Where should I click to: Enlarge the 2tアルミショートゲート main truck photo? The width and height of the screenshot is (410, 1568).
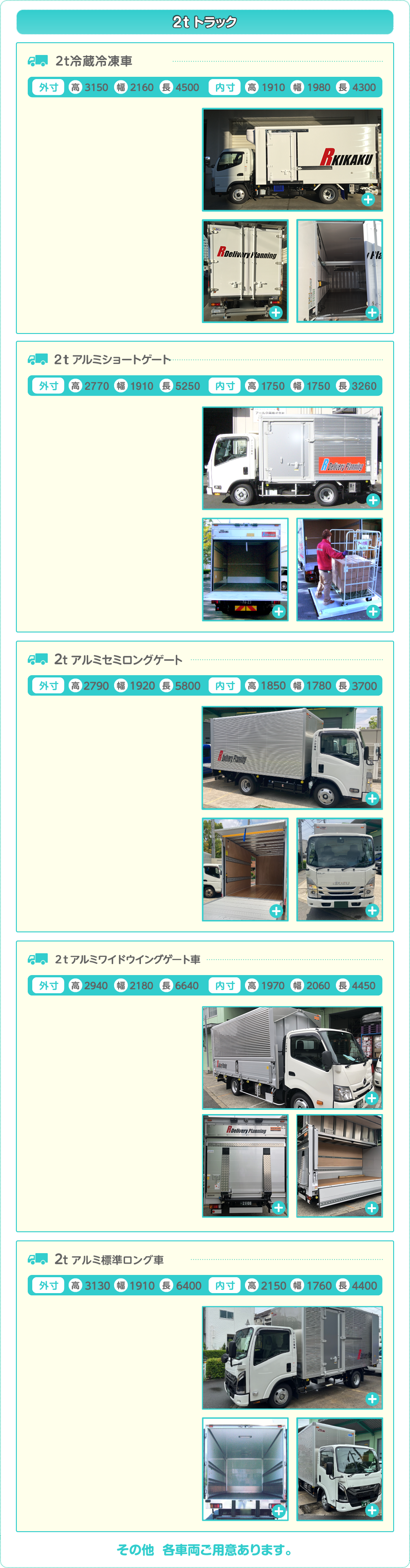click(x=292, y=458)
